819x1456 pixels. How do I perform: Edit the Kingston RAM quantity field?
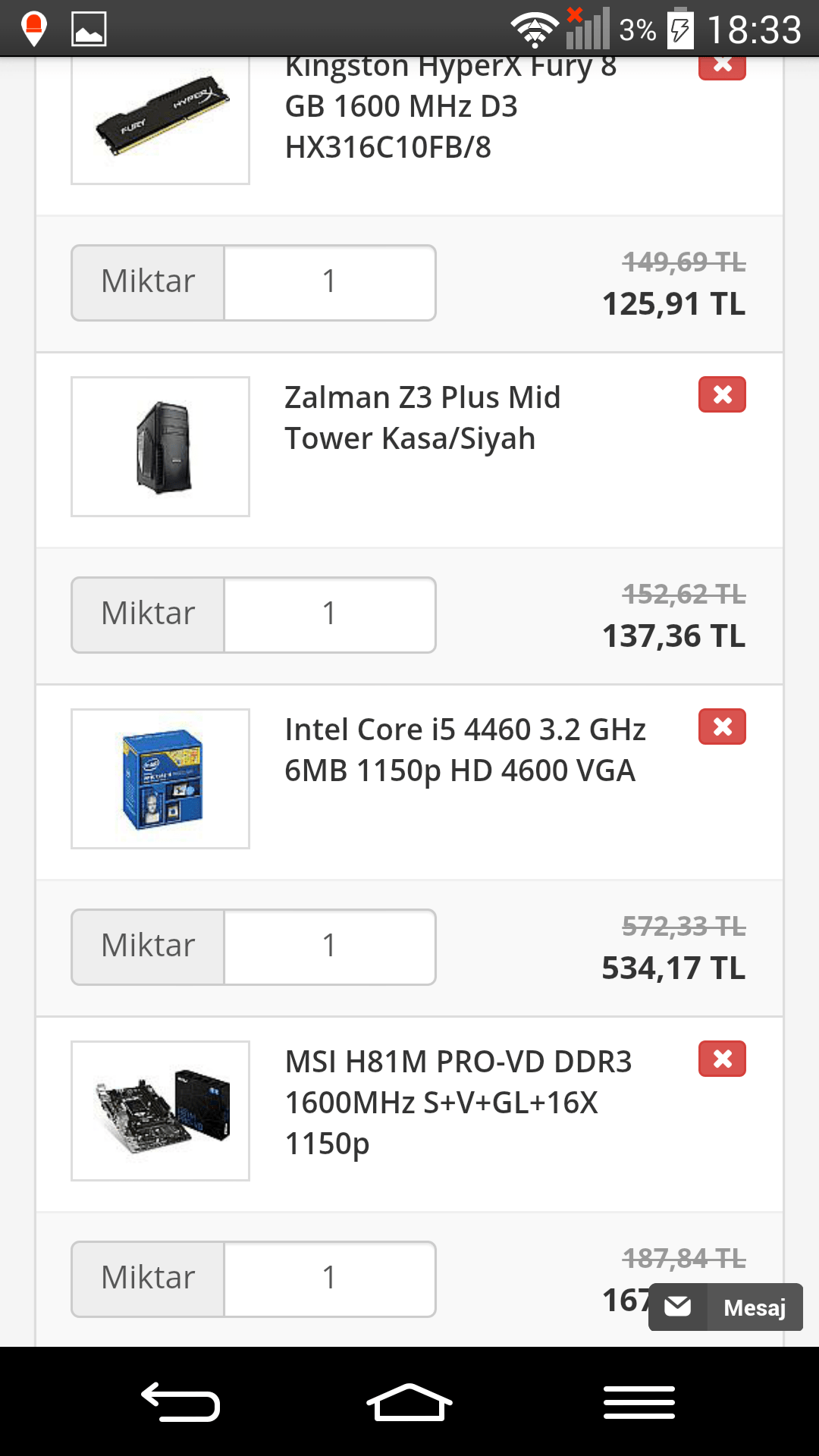click(329, 282)
